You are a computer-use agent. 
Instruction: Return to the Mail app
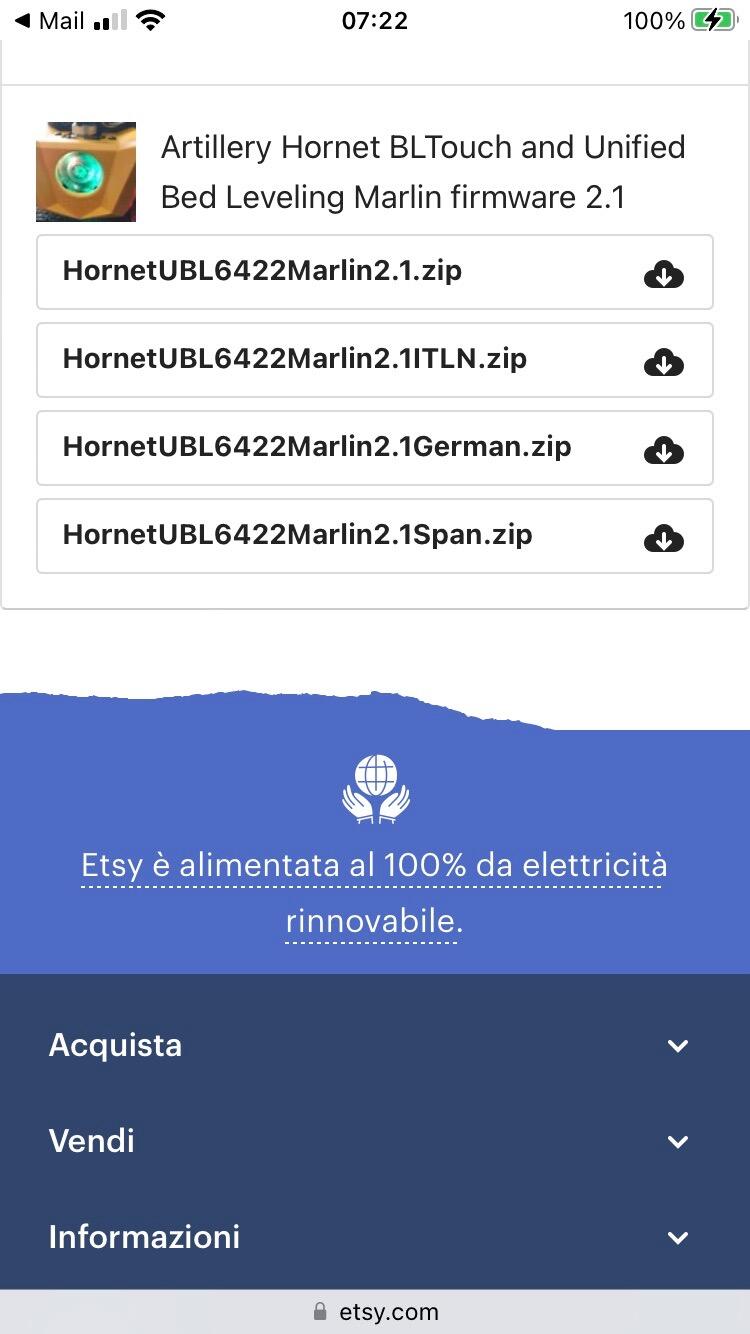[x=50, y=21]
